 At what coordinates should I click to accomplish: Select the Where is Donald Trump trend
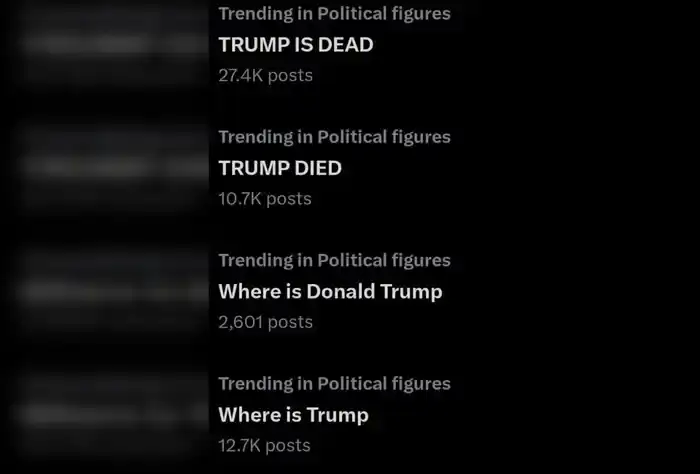330,291
